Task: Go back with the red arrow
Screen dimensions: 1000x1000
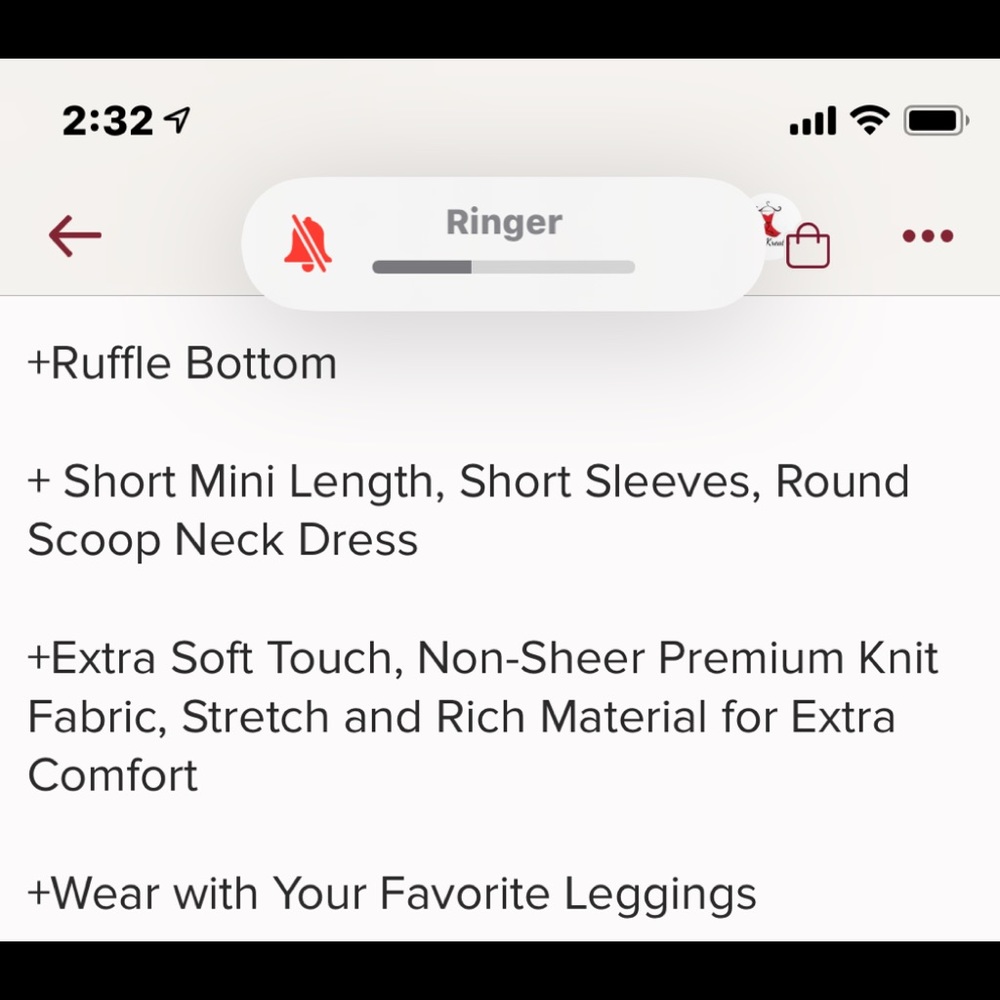Action: 75,236
